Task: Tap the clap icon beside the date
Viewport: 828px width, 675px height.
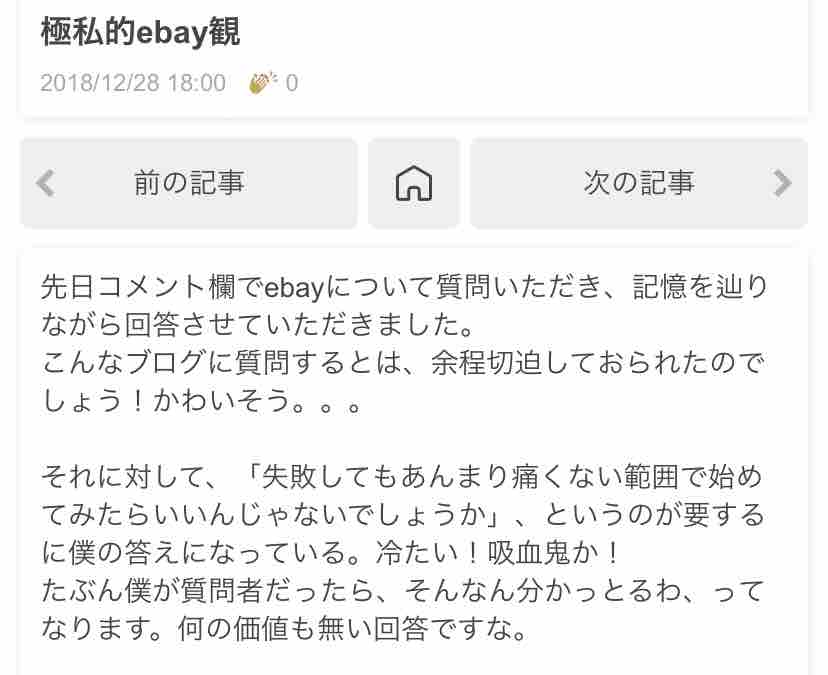Action: [x=262, y=82]
